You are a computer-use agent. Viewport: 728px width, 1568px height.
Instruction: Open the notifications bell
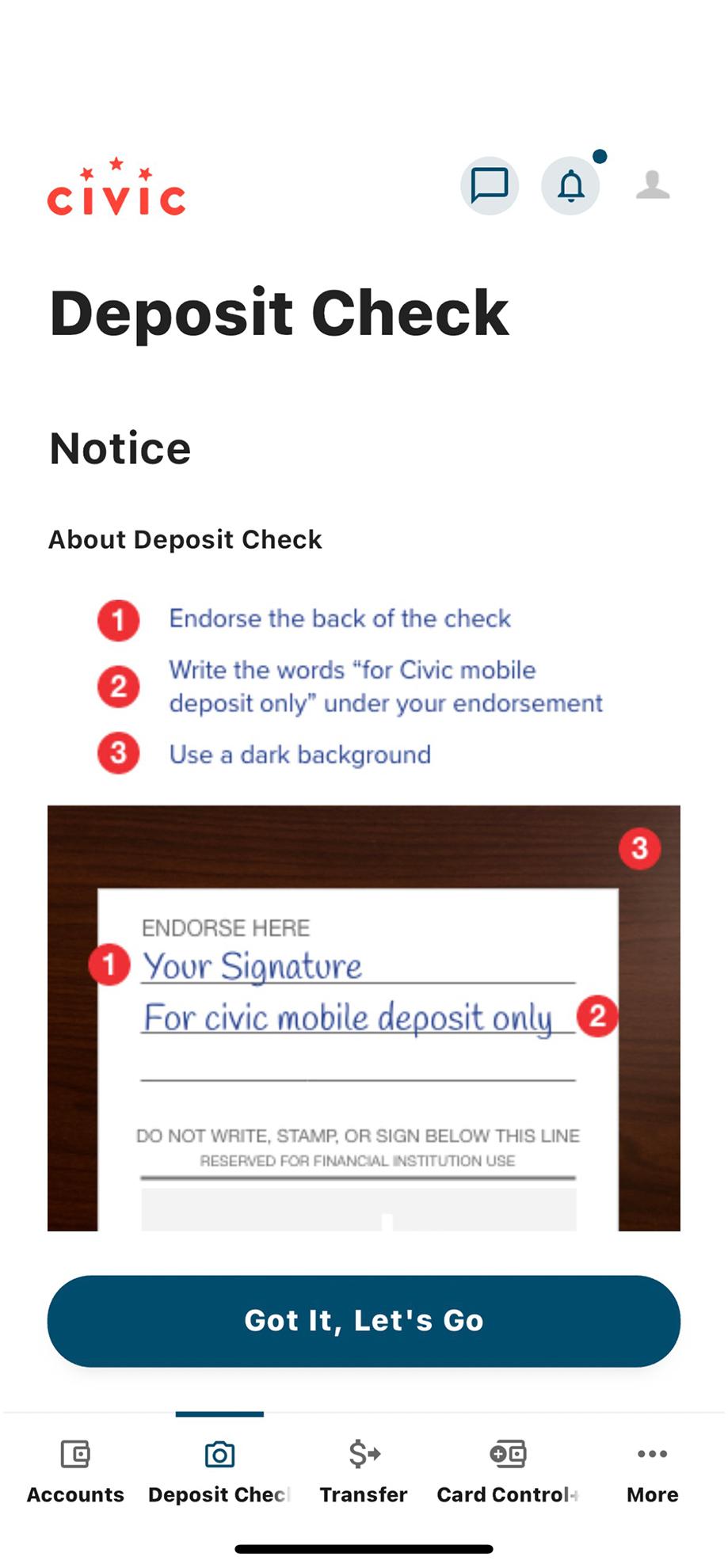[570, 186]
